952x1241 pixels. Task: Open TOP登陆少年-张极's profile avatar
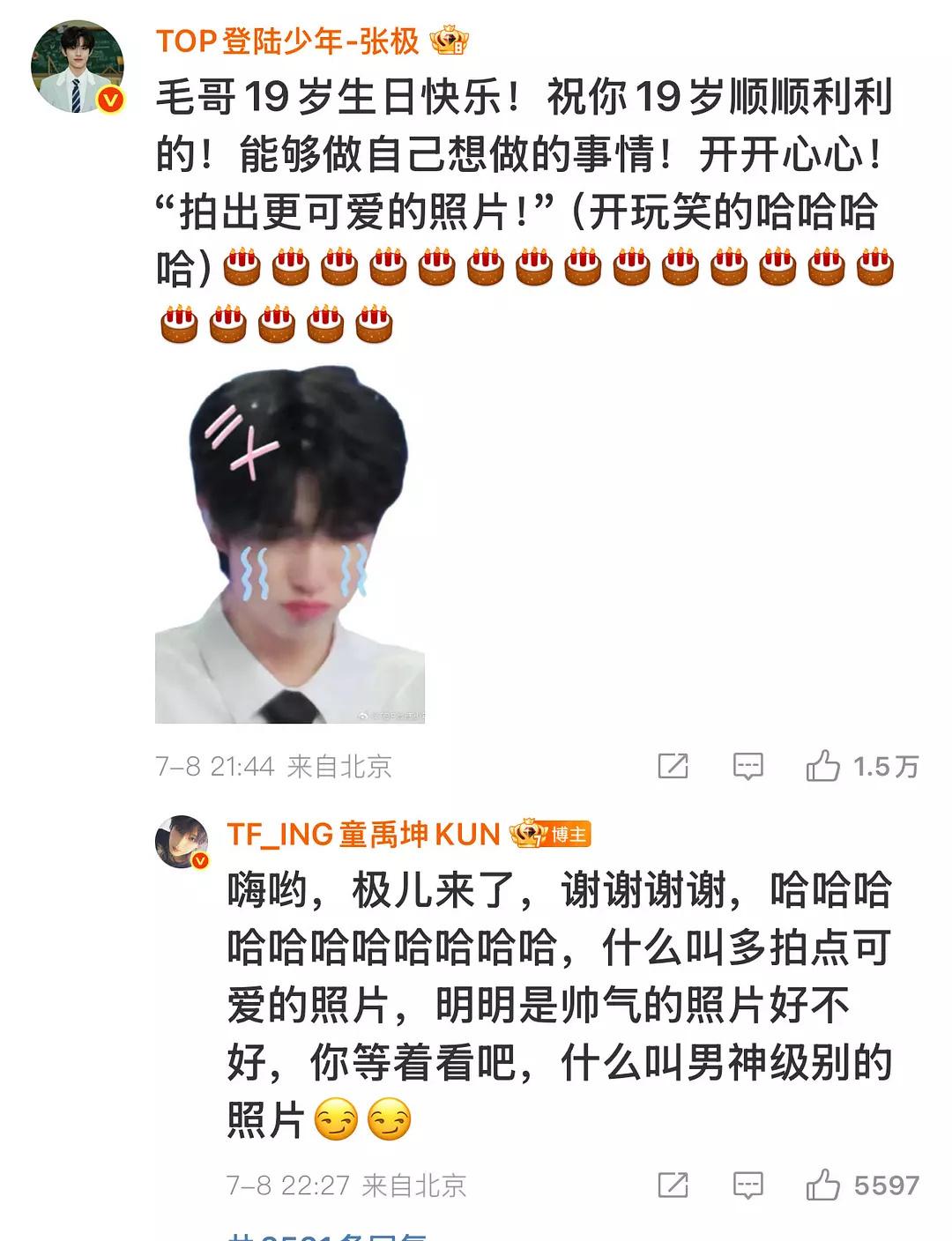point(77,69)
